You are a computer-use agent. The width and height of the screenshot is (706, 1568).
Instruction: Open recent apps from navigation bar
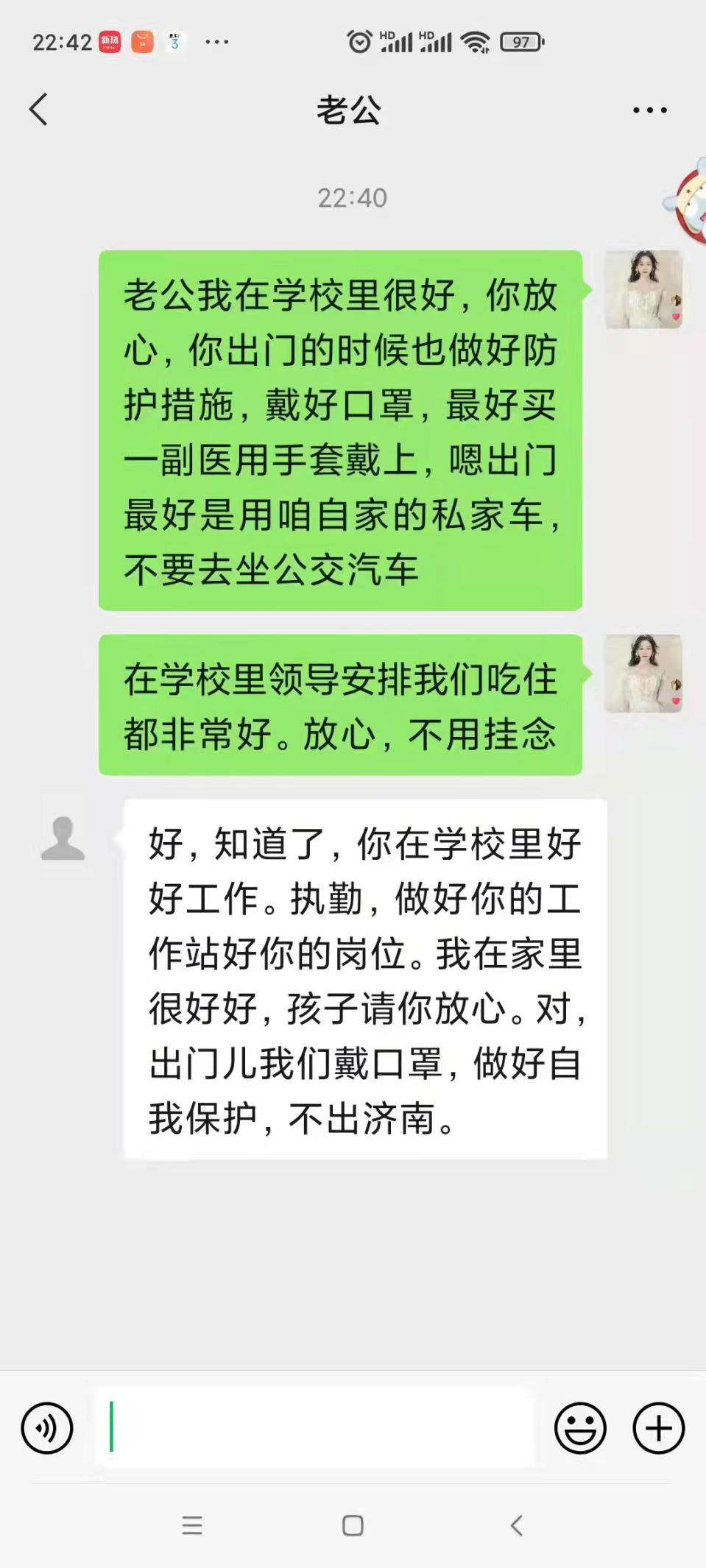(x=192, y=1525)
